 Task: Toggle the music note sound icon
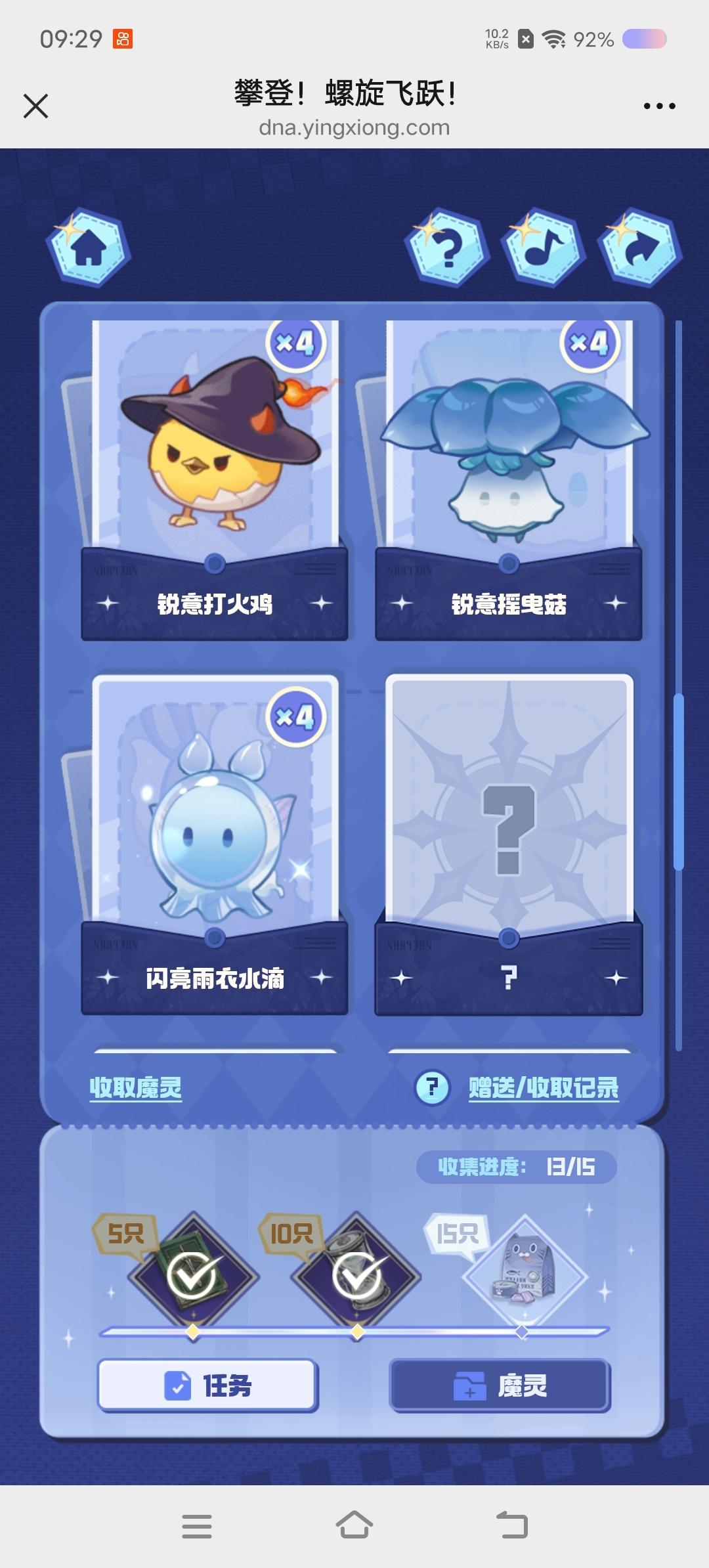tap(544, 248)
